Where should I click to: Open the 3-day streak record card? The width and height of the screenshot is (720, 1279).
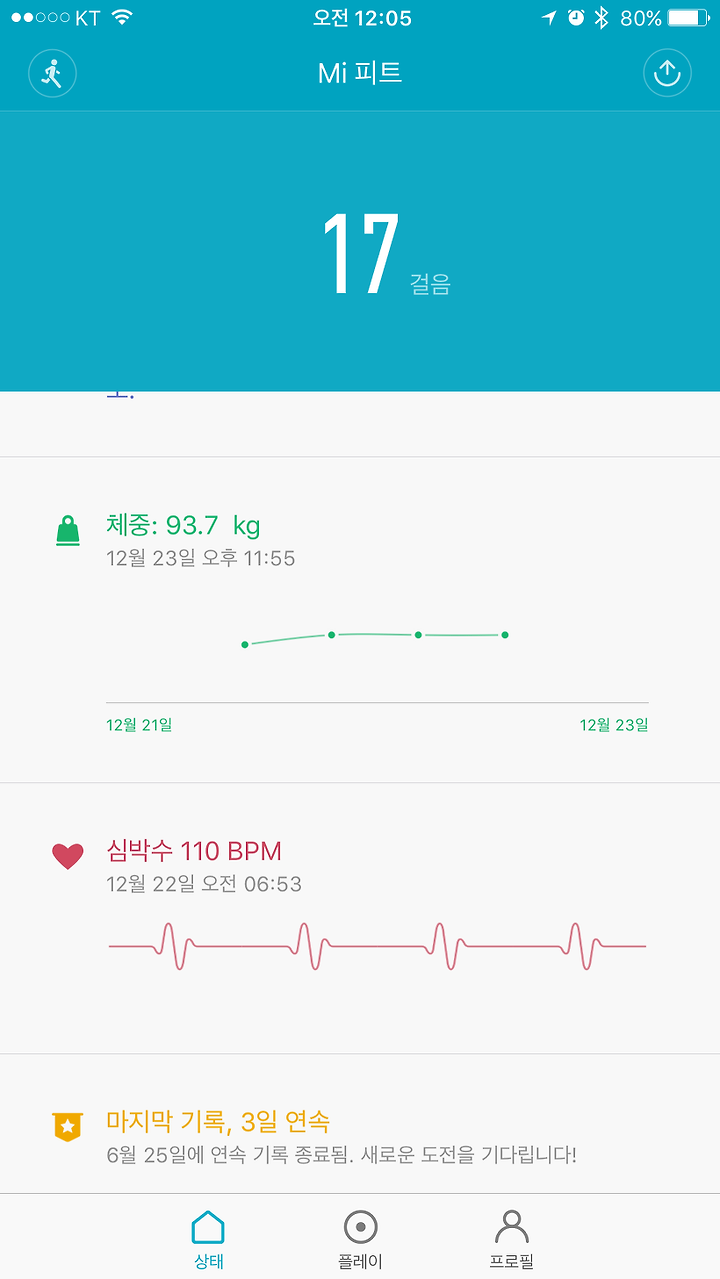[360, 1124]
